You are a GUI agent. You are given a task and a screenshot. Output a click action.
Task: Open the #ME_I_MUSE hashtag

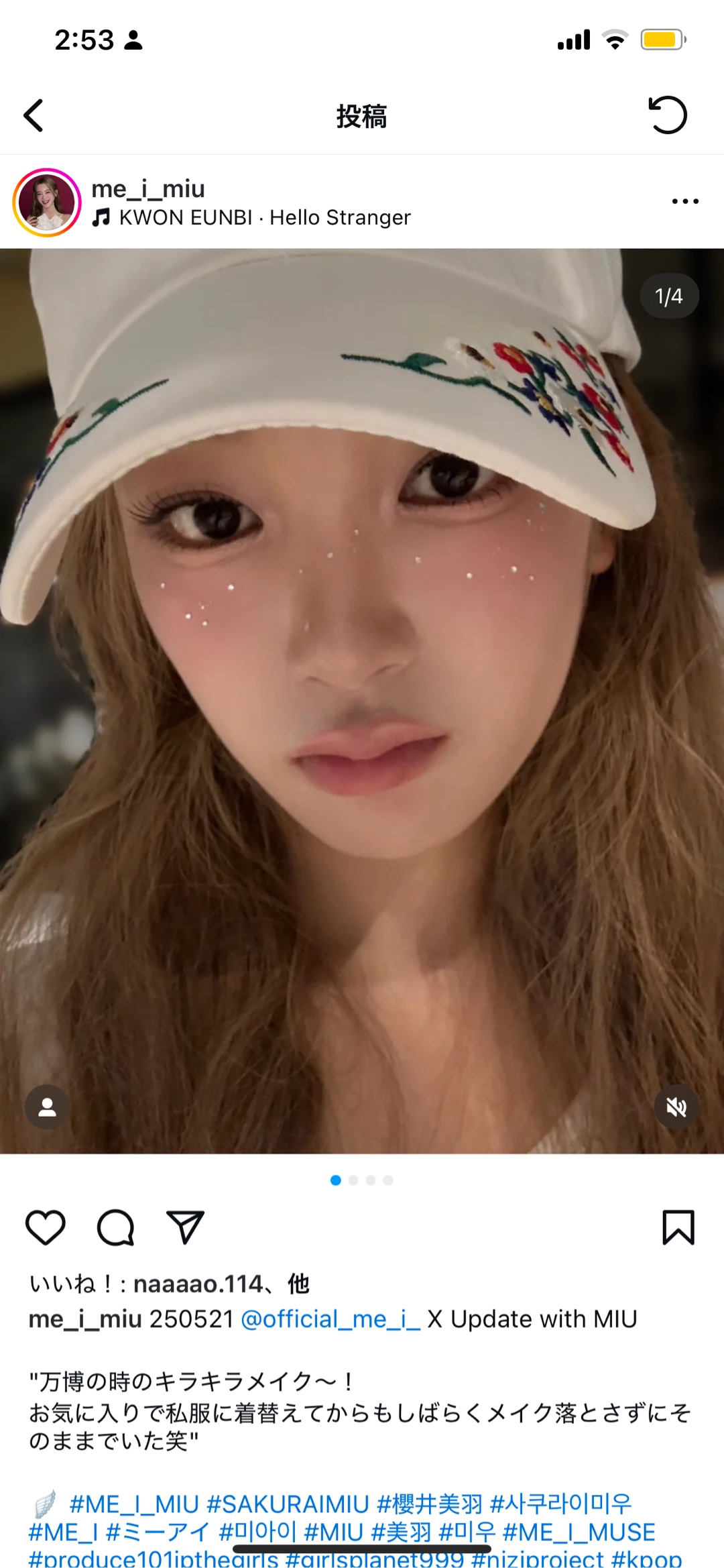click(579, 1532)
